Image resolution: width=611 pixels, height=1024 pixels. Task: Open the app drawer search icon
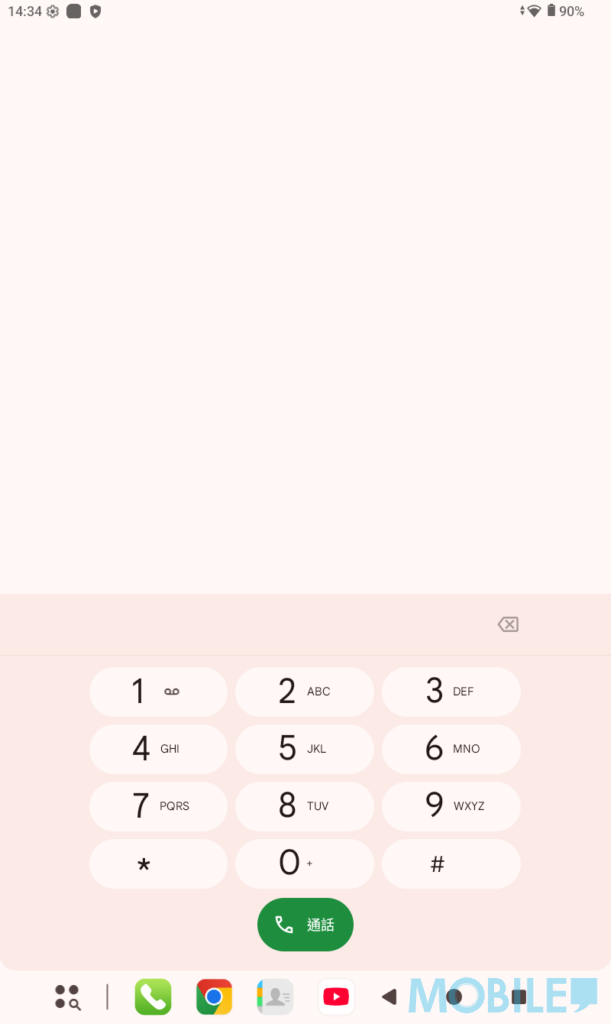67,996
